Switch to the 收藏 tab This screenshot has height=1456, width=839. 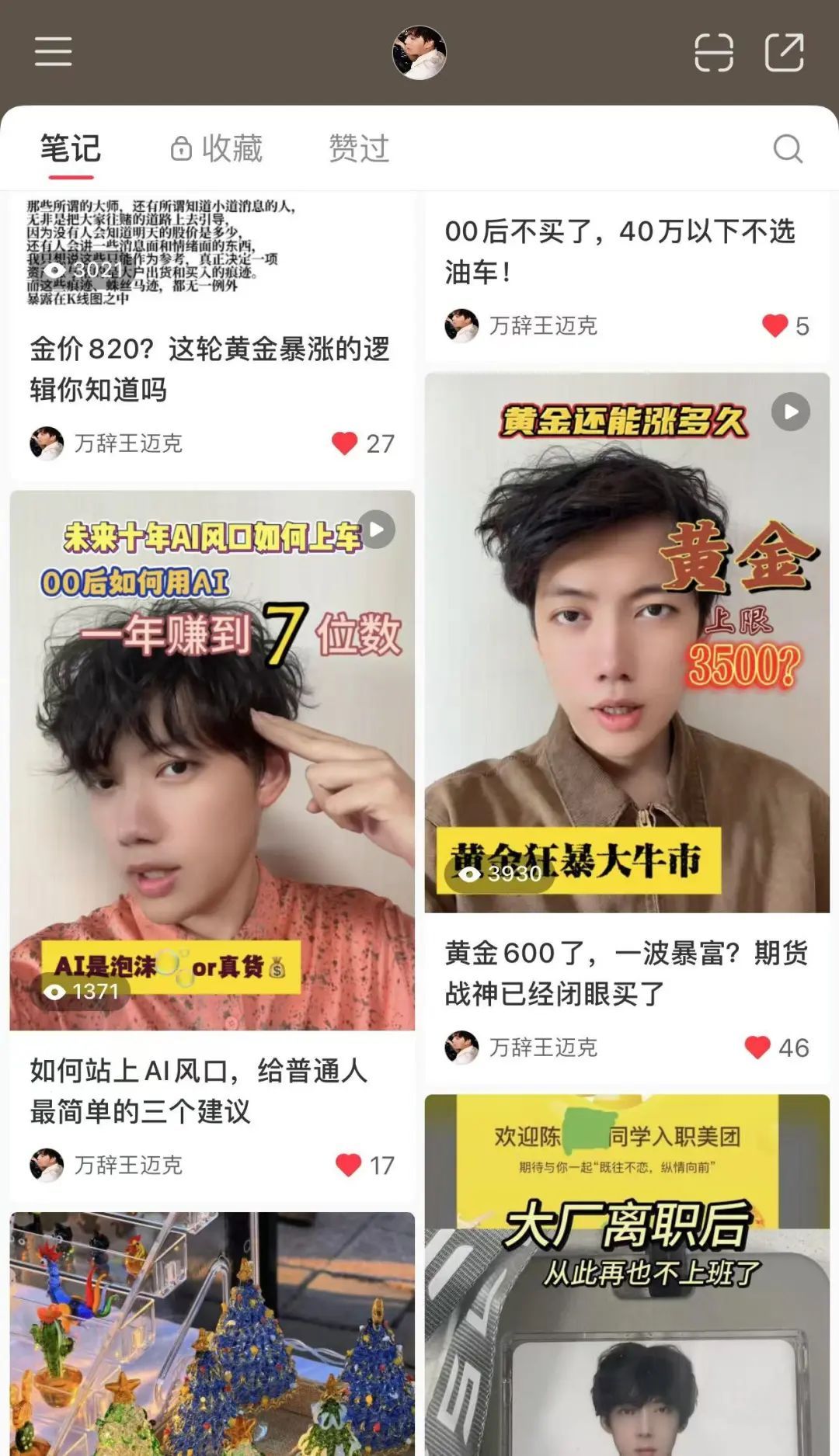tap(217, 148)
